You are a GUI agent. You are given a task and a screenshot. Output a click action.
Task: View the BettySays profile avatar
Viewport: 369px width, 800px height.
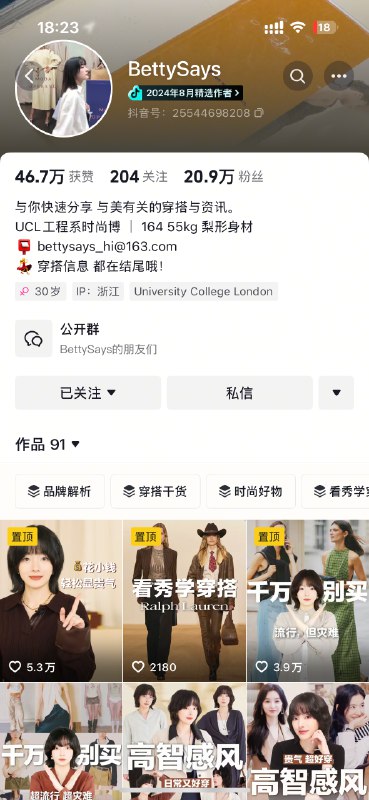64,88
